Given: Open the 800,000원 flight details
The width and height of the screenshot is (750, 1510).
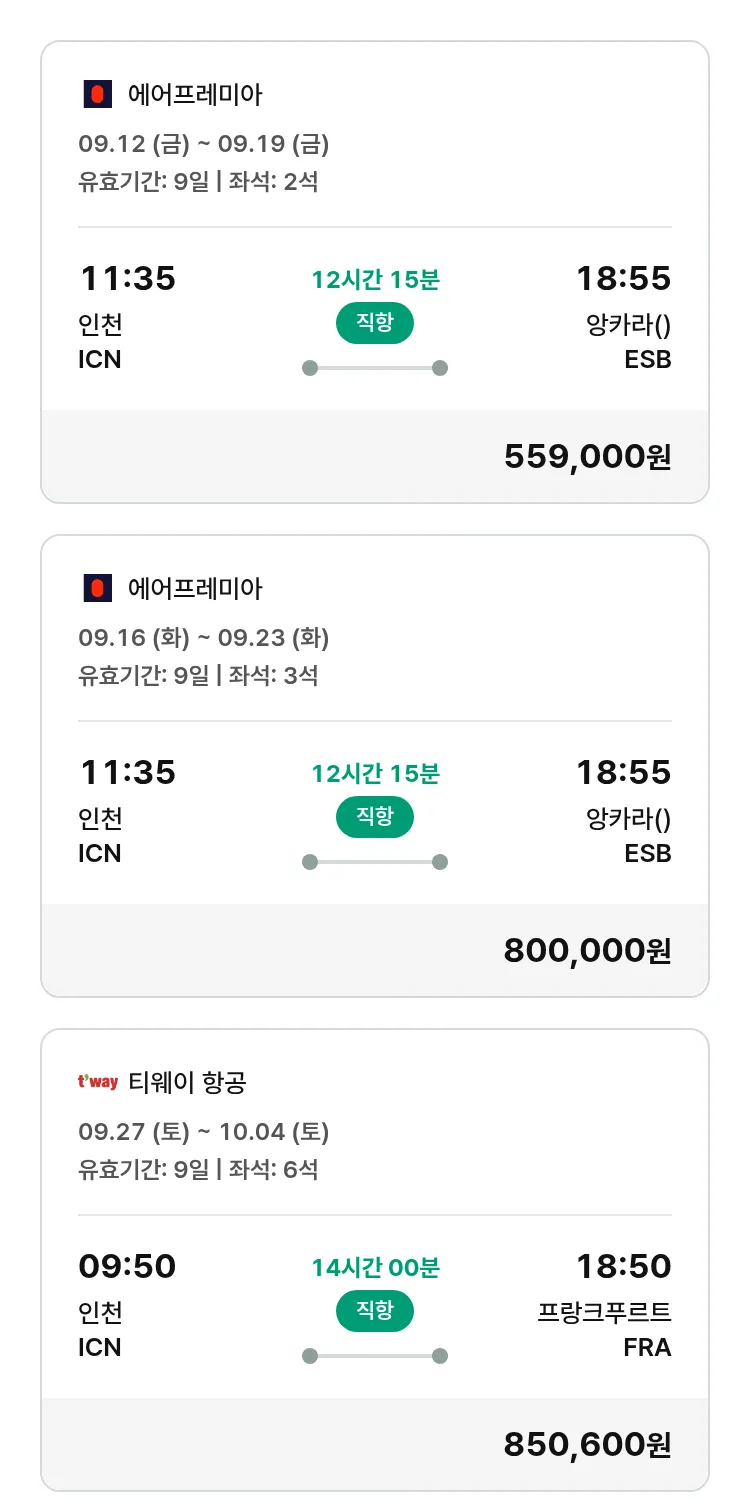Looking at the screenshot, I should (x=587, y=950).
